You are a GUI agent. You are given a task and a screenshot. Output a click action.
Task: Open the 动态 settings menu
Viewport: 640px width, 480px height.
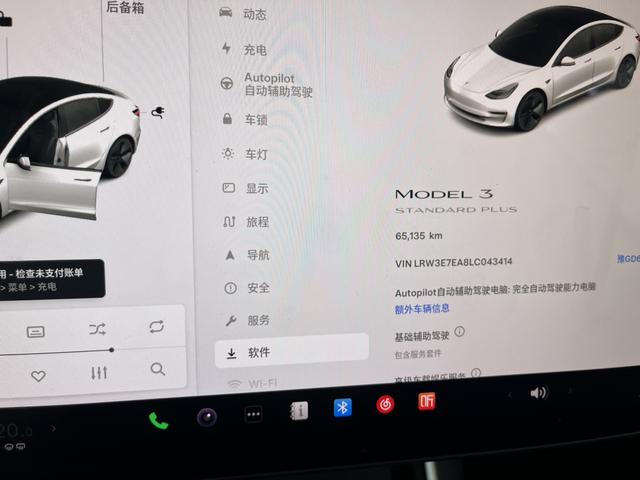coord(254,14)
